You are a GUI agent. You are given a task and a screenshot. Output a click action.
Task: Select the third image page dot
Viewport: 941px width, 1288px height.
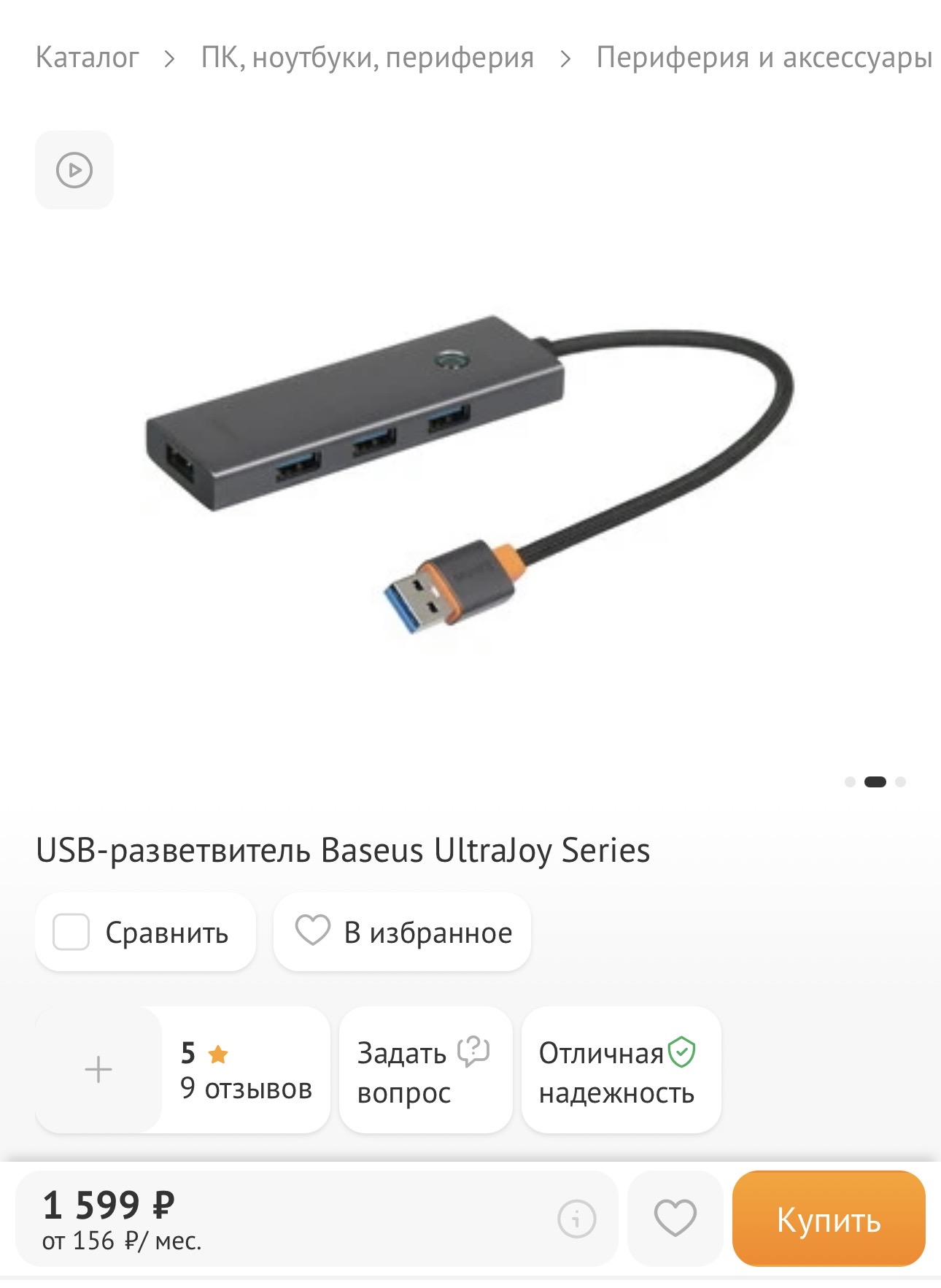coord(901,782)
